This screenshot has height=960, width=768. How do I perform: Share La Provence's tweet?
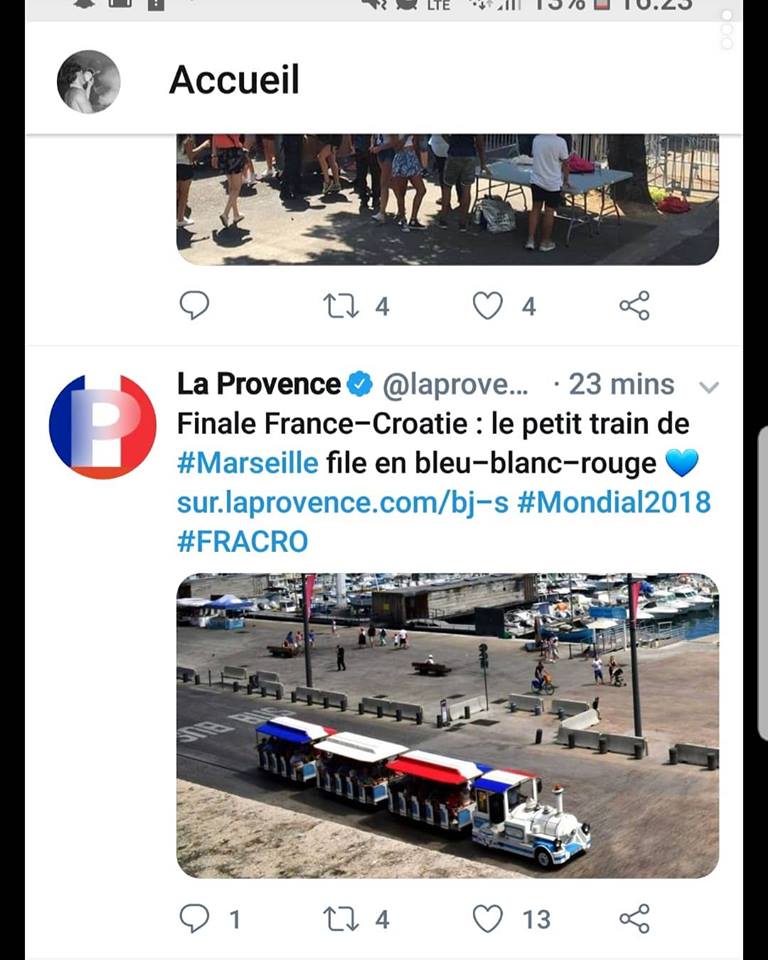(x=634, y=918)
